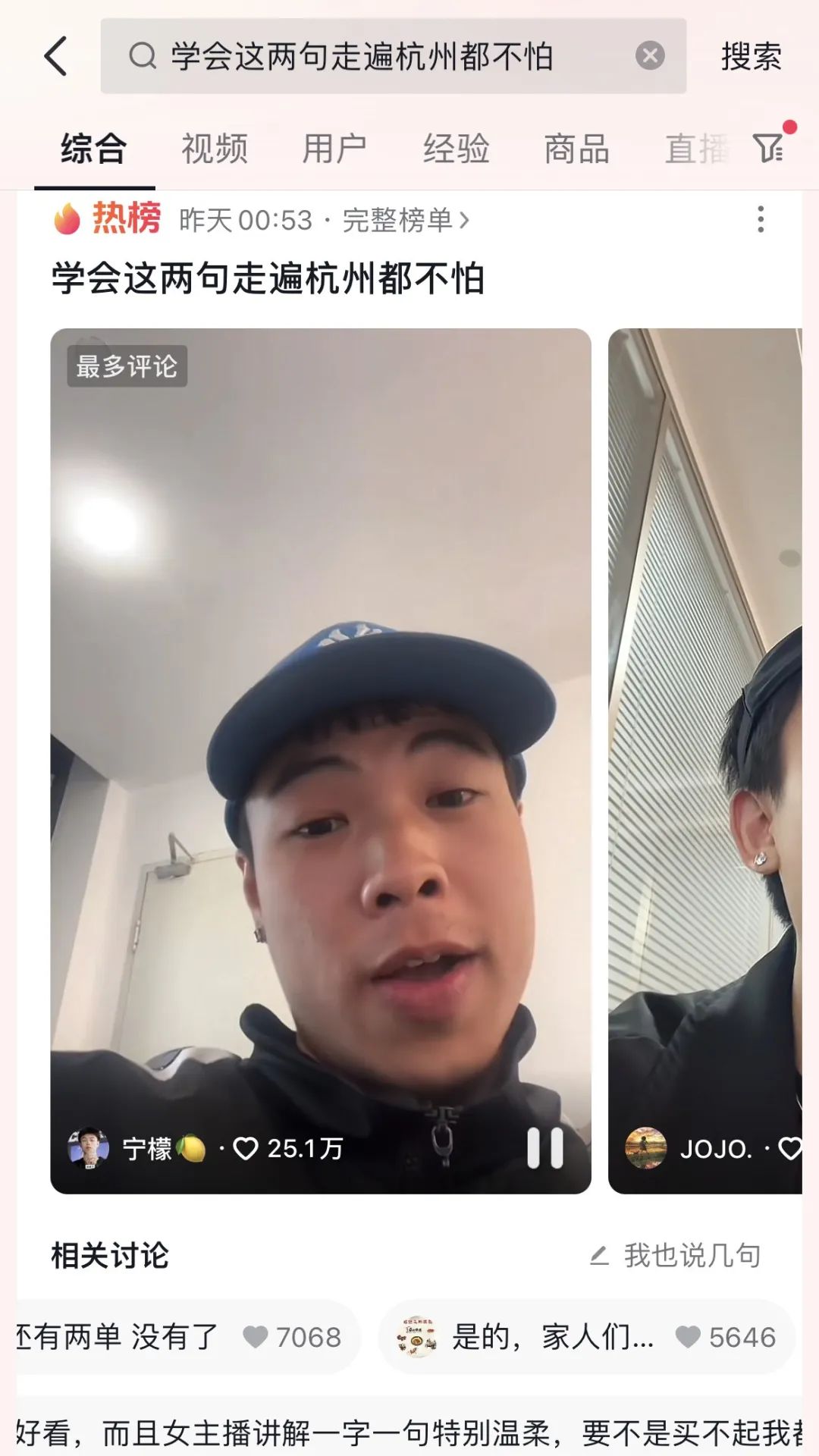Tap 我也说几句 to add a comment

(676, 1256)
